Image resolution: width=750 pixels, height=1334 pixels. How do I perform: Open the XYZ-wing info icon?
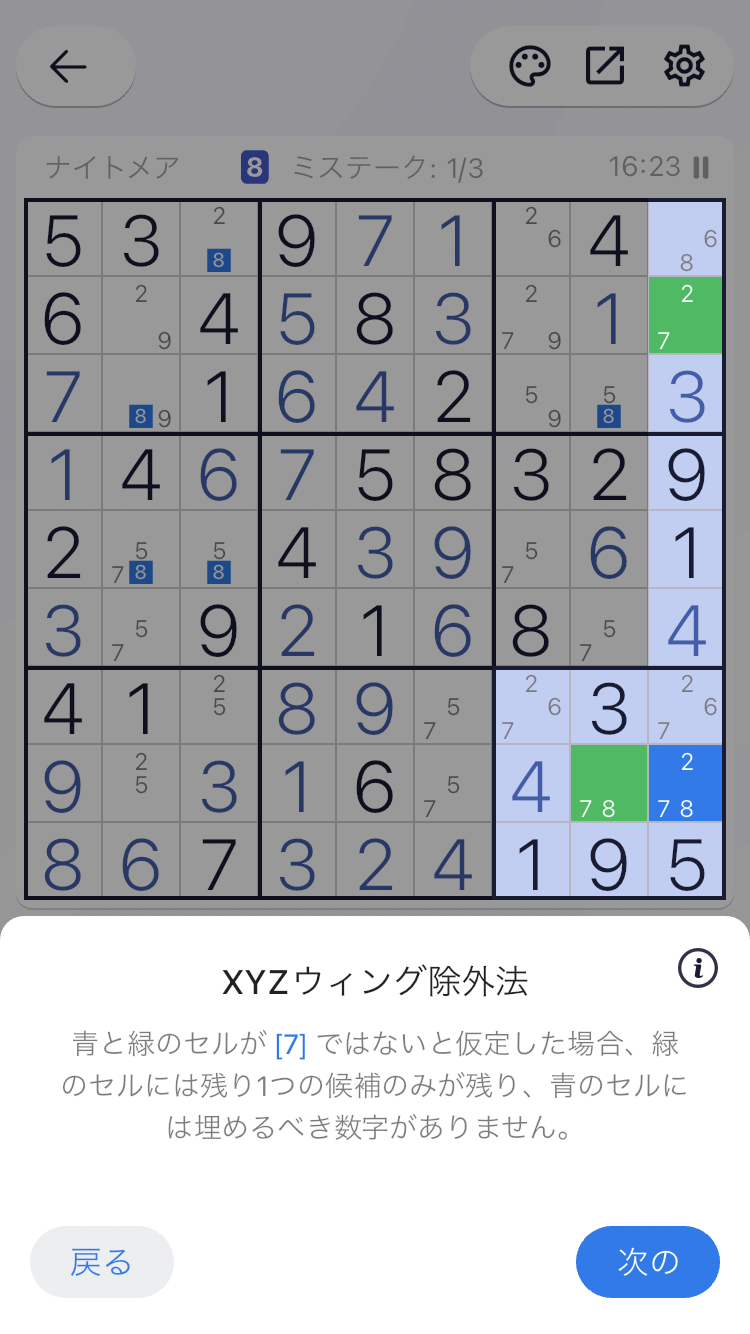[698, 967]
